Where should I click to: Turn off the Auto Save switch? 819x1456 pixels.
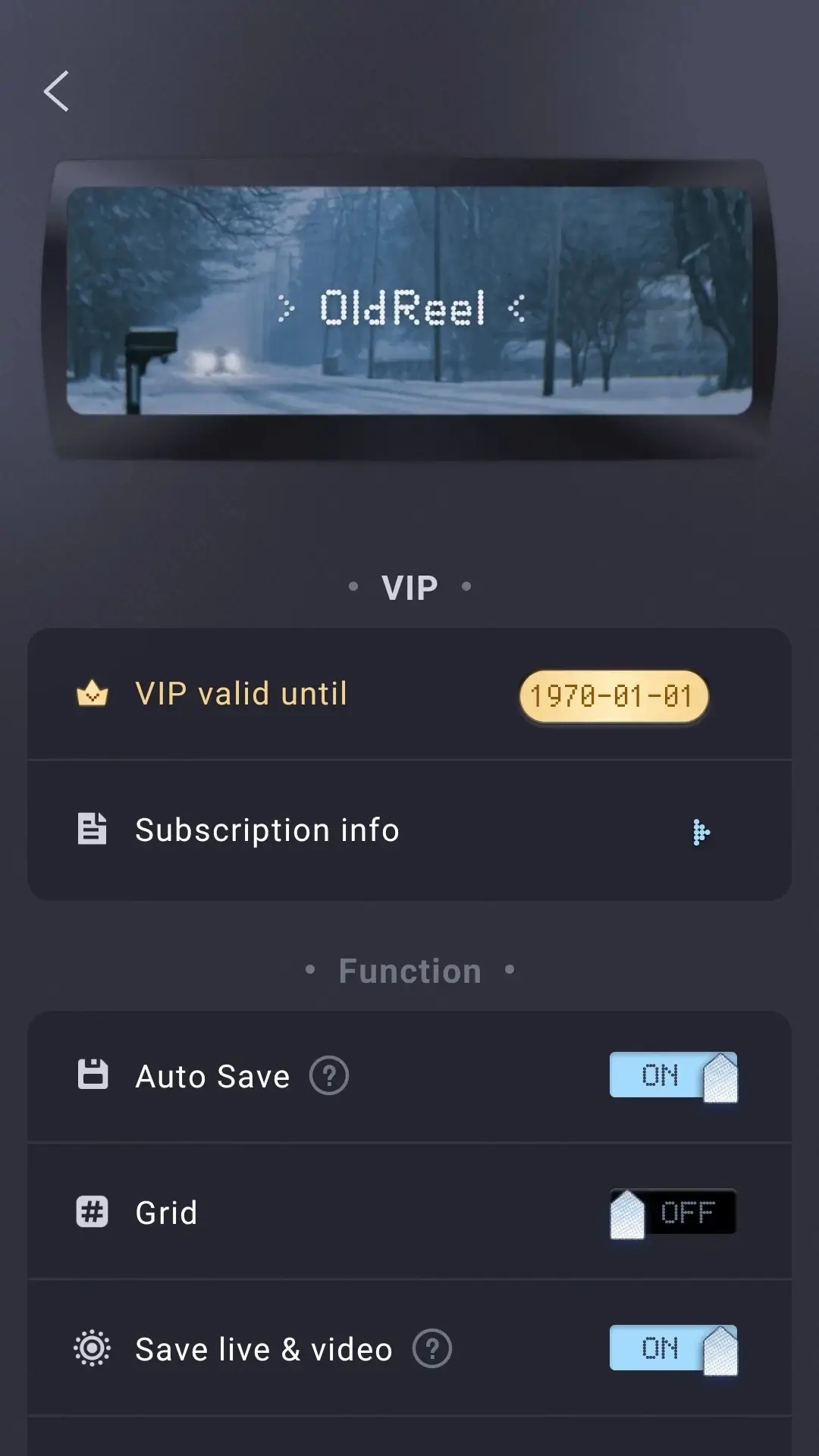coord(673,1077)
